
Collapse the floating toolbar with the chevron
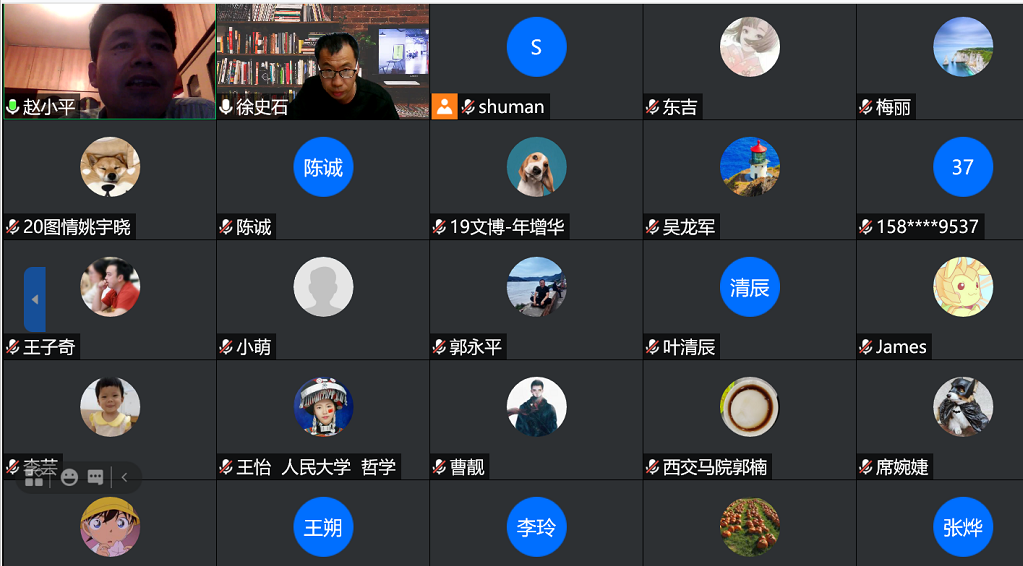click(x=124, y=477)
